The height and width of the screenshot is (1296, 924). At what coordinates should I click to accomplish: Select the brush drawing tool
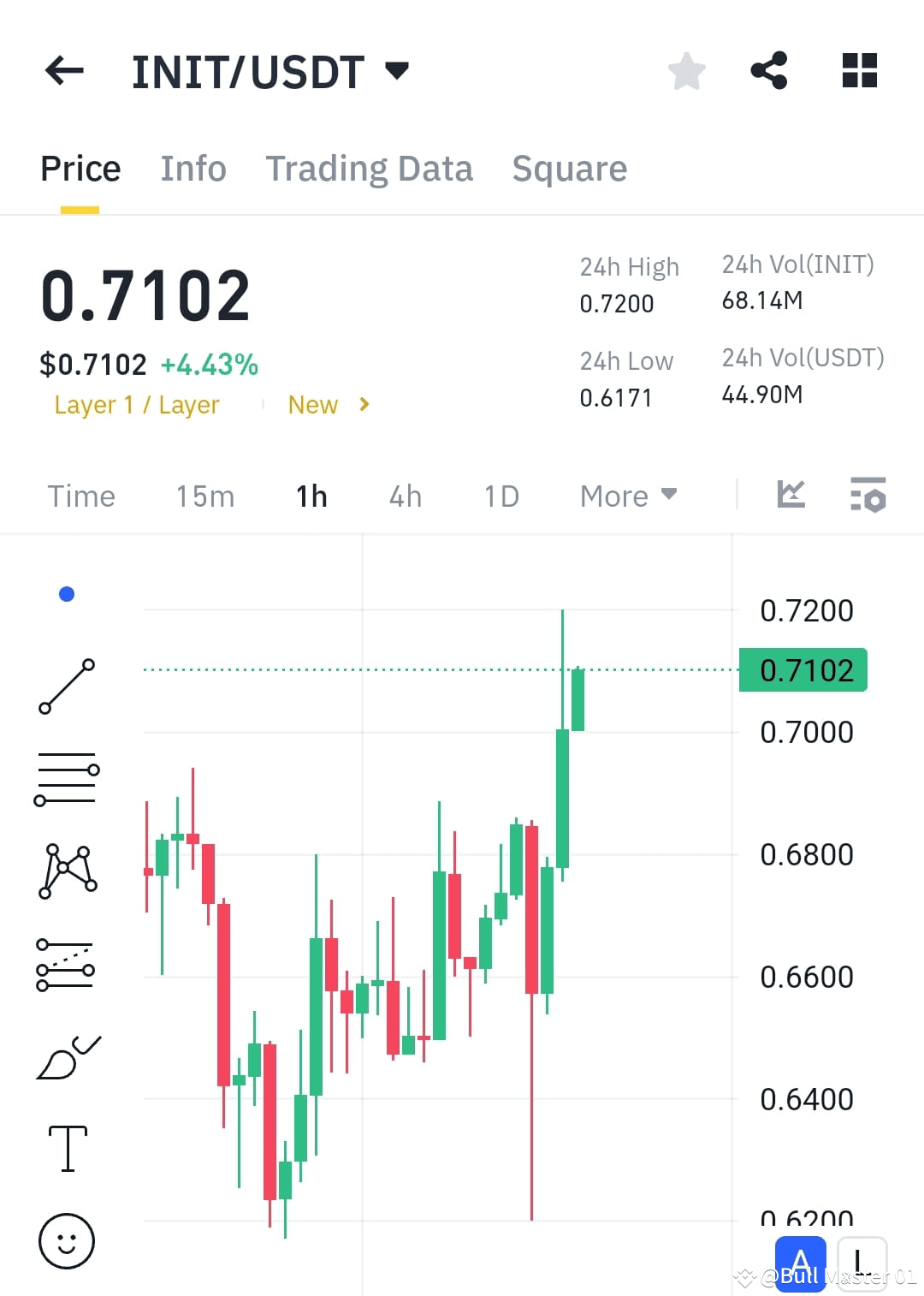(x=67, y=1055)
